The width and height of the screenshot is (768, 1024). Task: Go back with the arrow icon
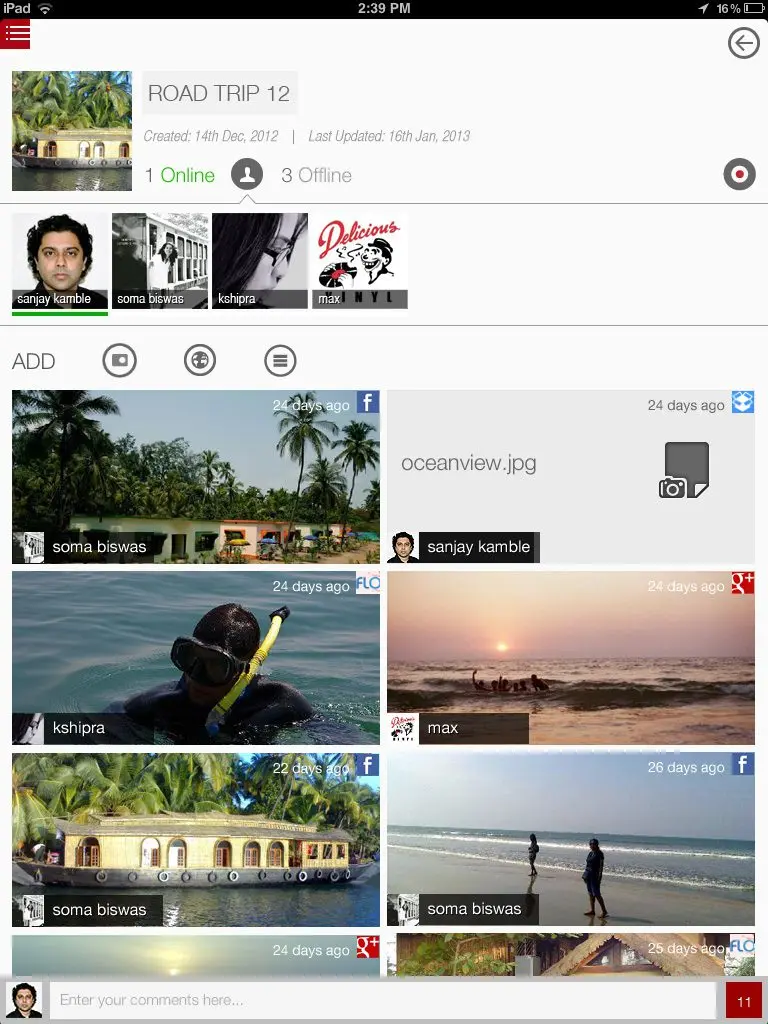pos(743,43)
